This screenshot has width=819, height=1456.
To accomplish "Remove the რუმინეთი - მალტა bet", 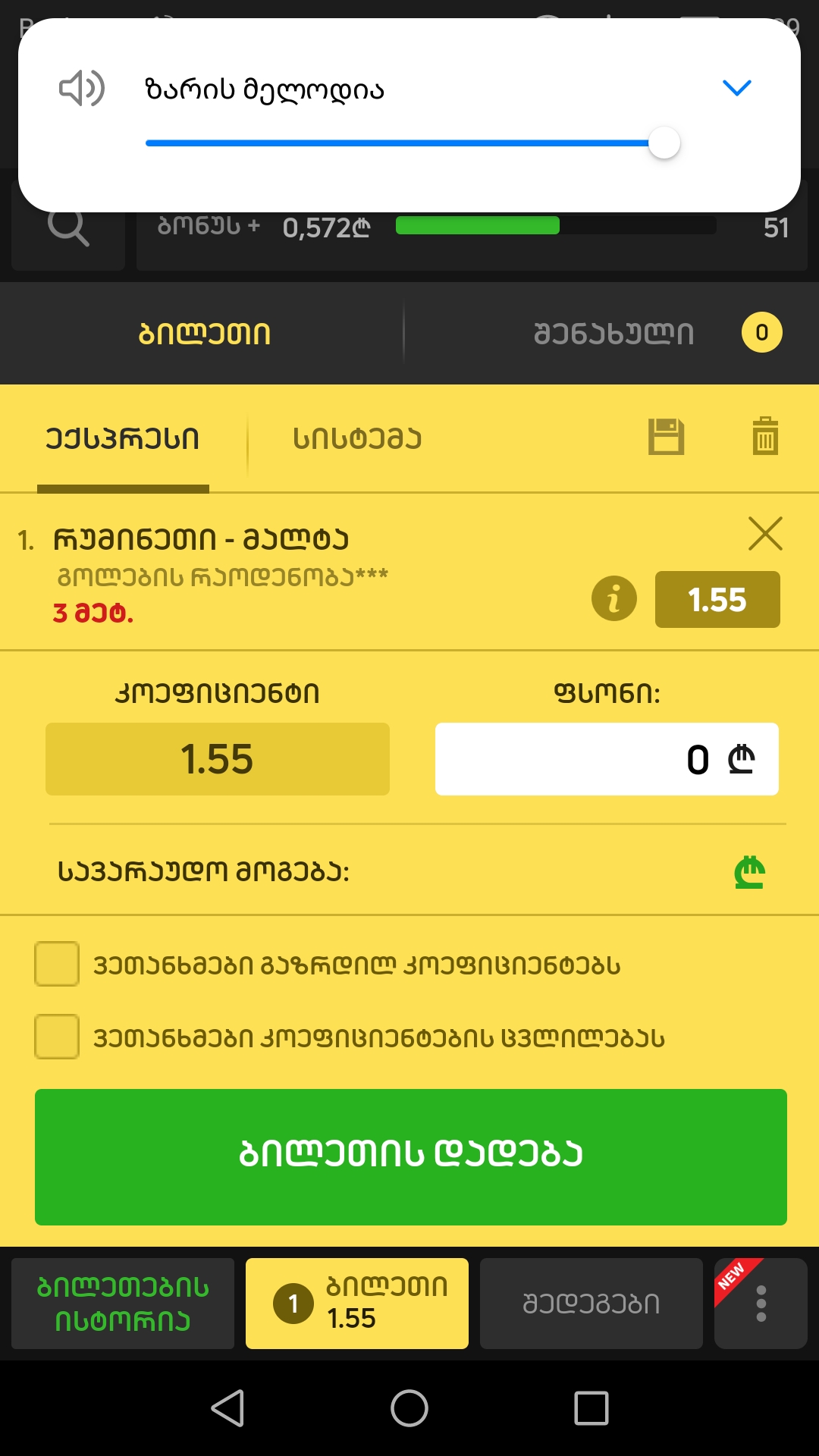I will (765, 534).
